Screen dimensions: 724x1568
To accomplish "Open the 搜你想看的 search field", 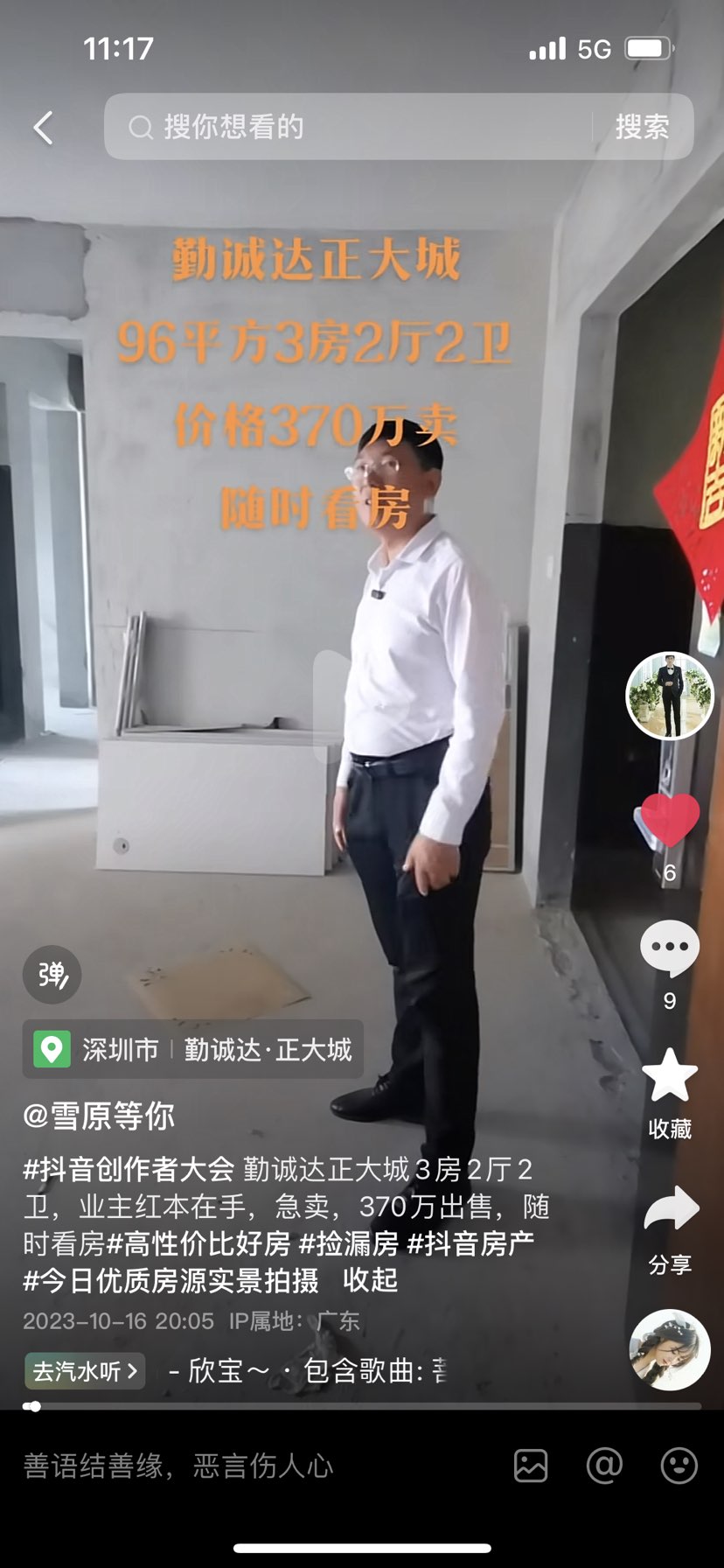I will pyautogui.click(x=350, y=128).
